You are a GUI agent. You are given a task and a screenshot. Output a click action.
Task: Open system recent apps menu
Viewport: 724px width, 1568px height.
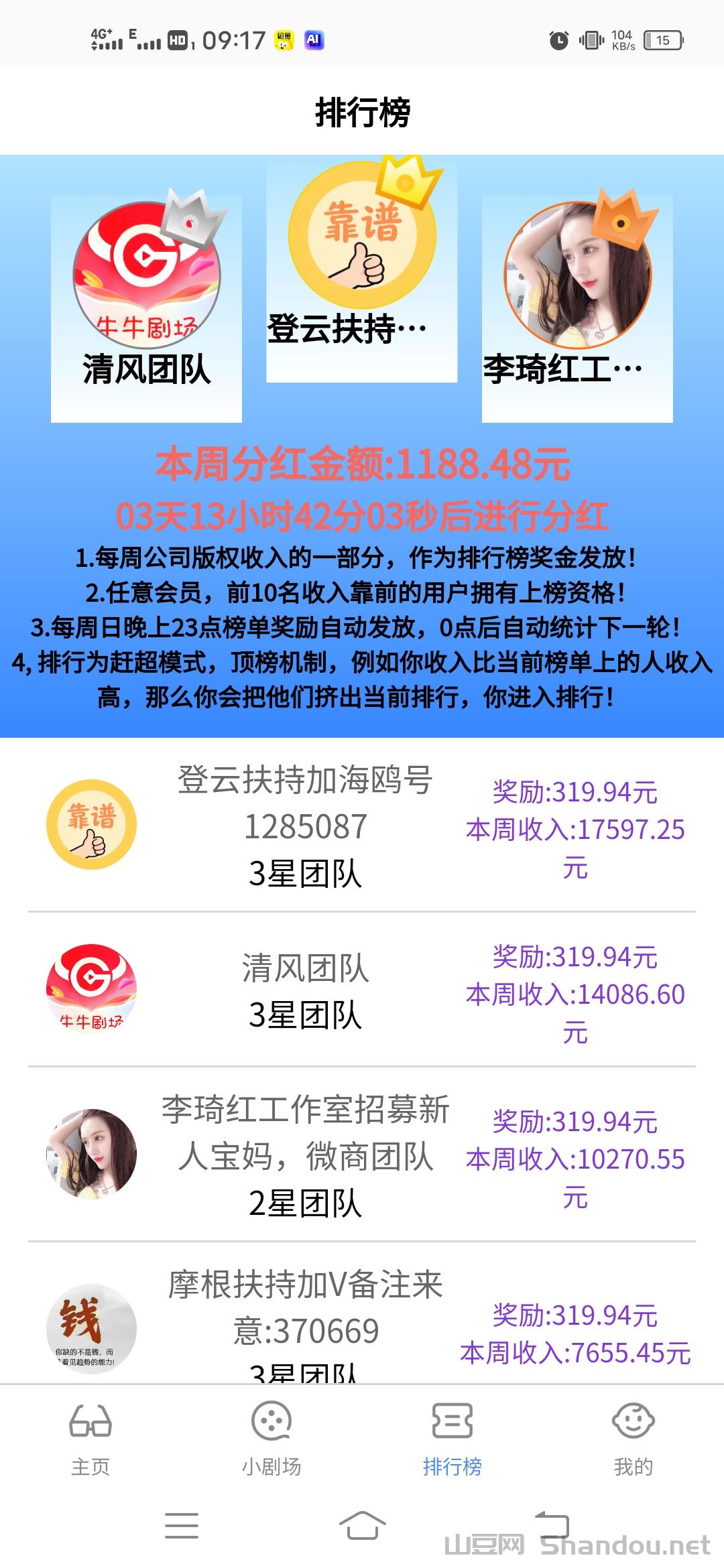click(x=181, y=1526)
